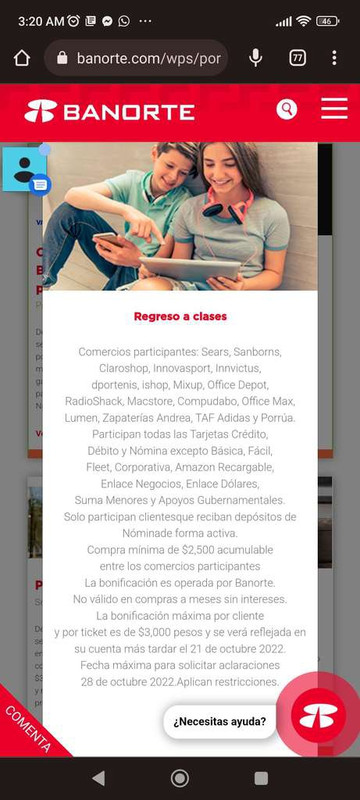Open the browser overflow menu
This screenshot has height=800, width=360.
point(334,58)
